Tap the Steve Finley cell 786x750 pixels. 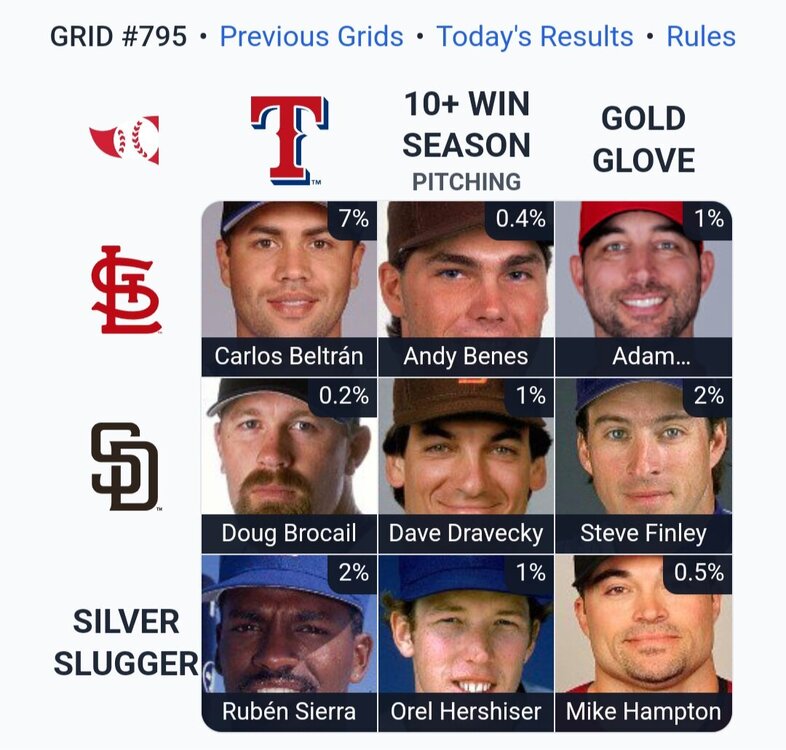click(x=643, y=465)
